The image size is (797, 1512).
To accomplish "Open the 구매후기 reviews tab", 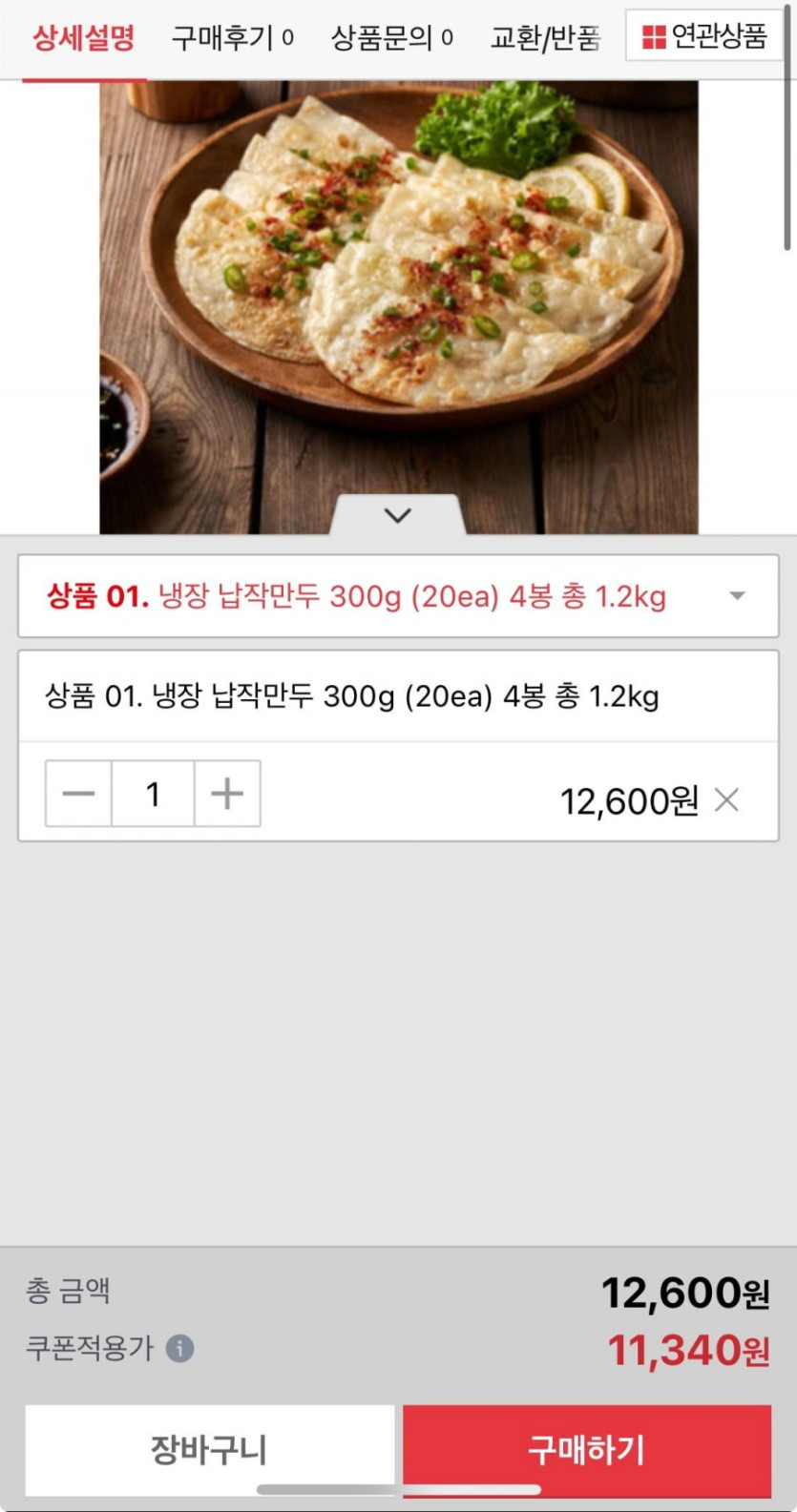I will coord(232,38).
